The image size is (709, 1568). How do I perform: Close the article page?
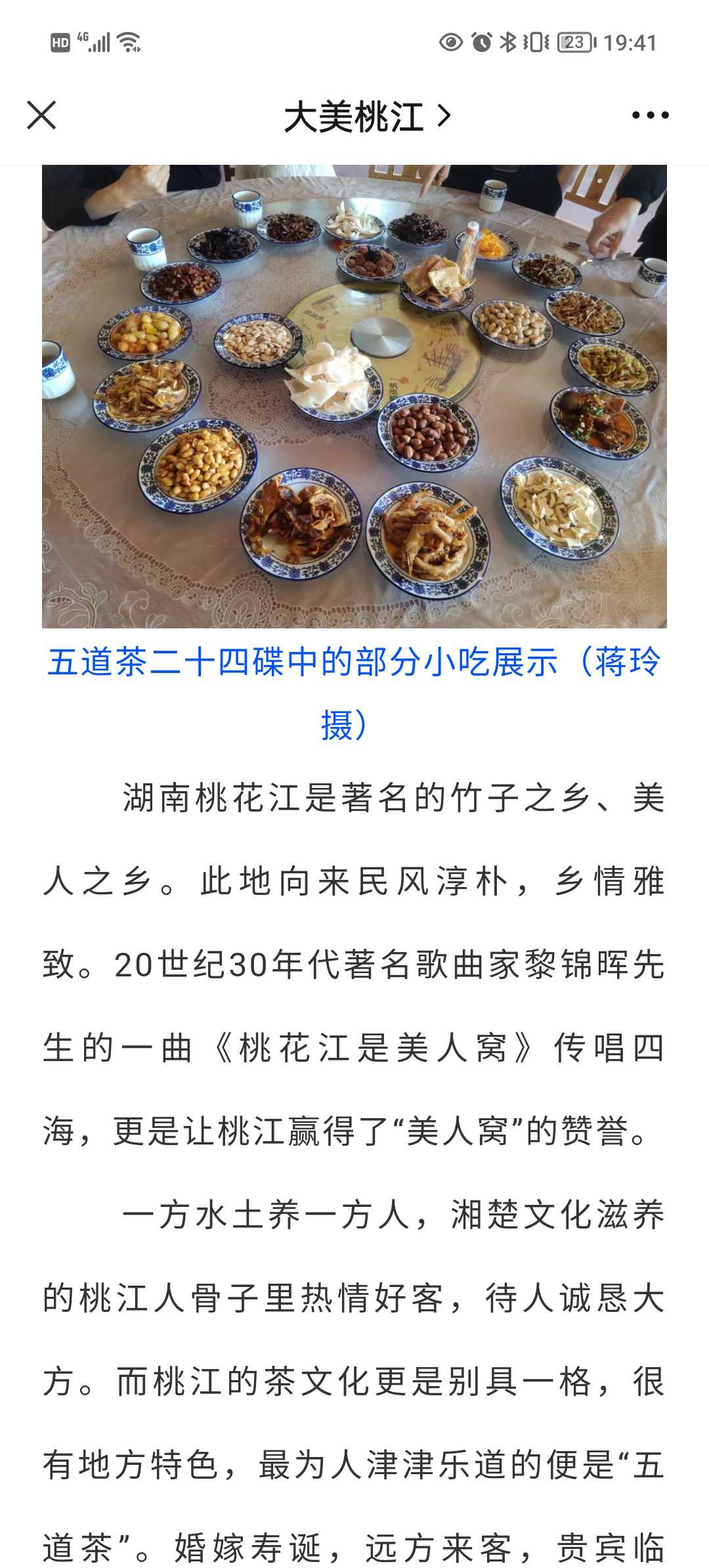tap(41, 116)
